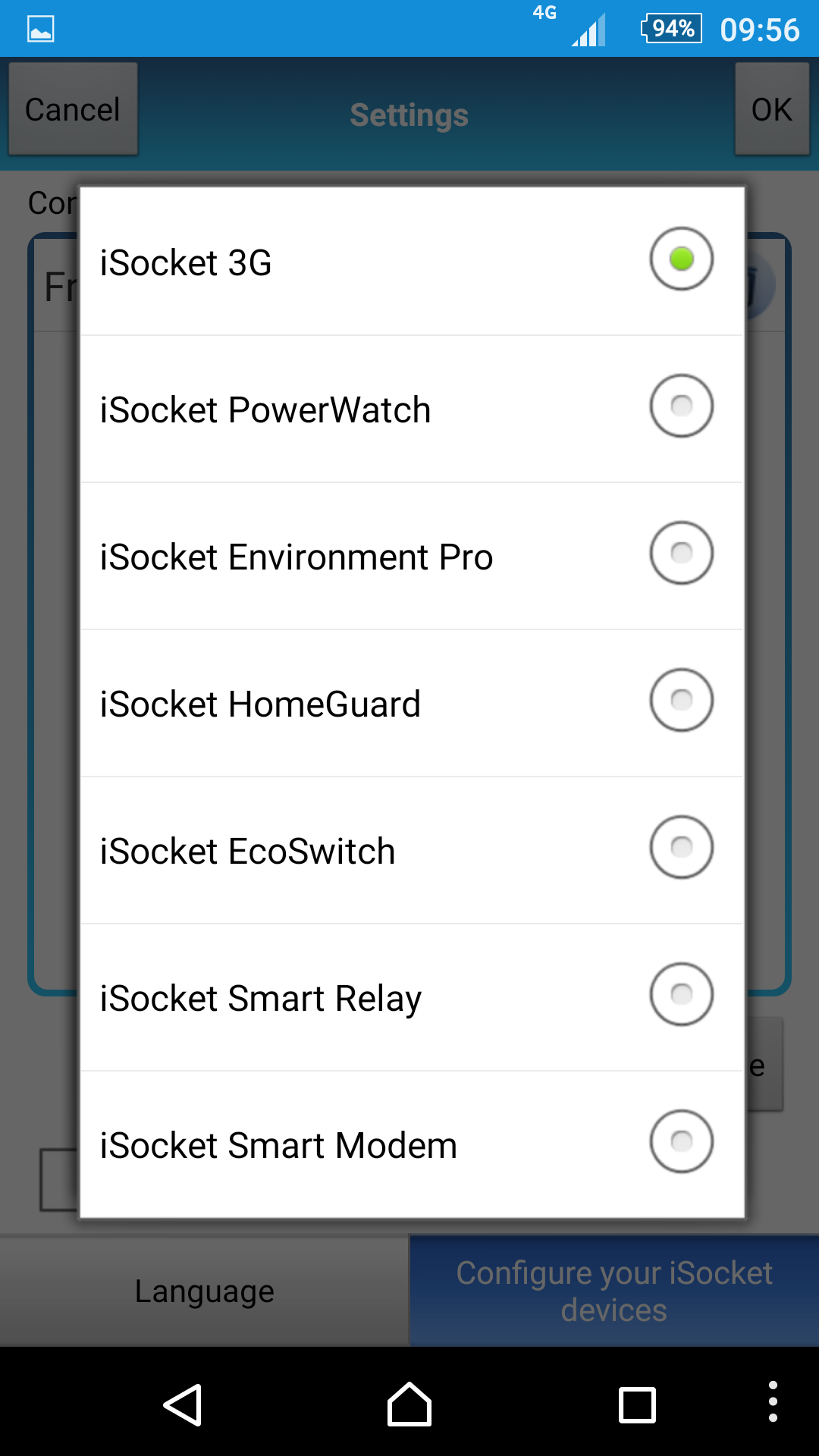
Task: Select iSocket EcoSwitch device type
Action: [681, 848]
